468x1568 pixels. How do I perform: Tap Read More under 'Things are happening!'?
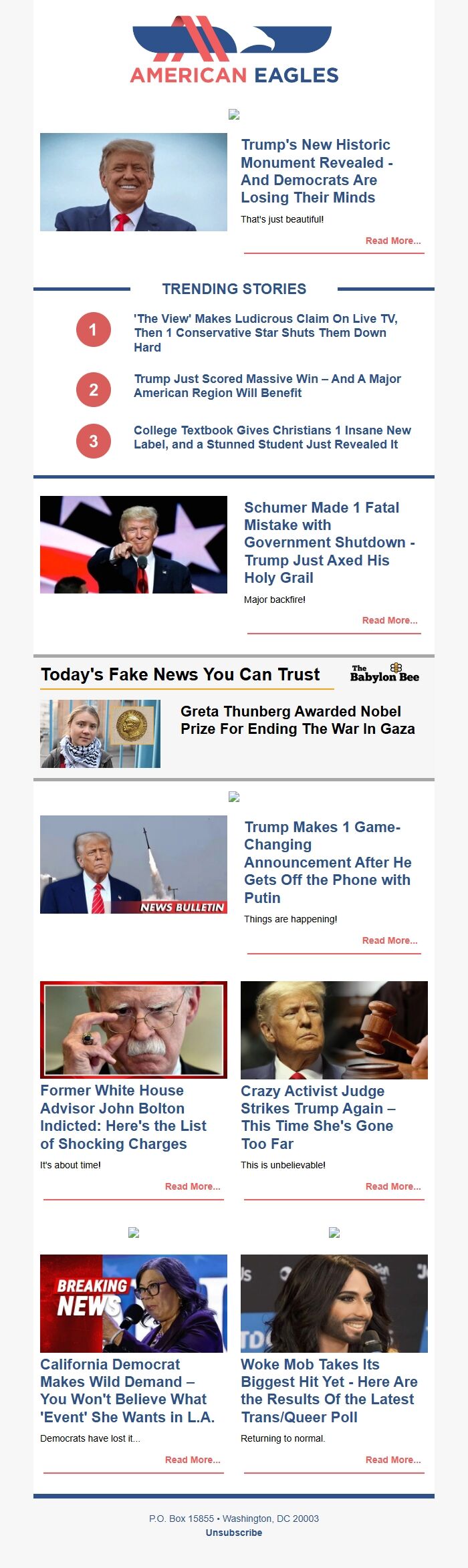tap(389, 940)
